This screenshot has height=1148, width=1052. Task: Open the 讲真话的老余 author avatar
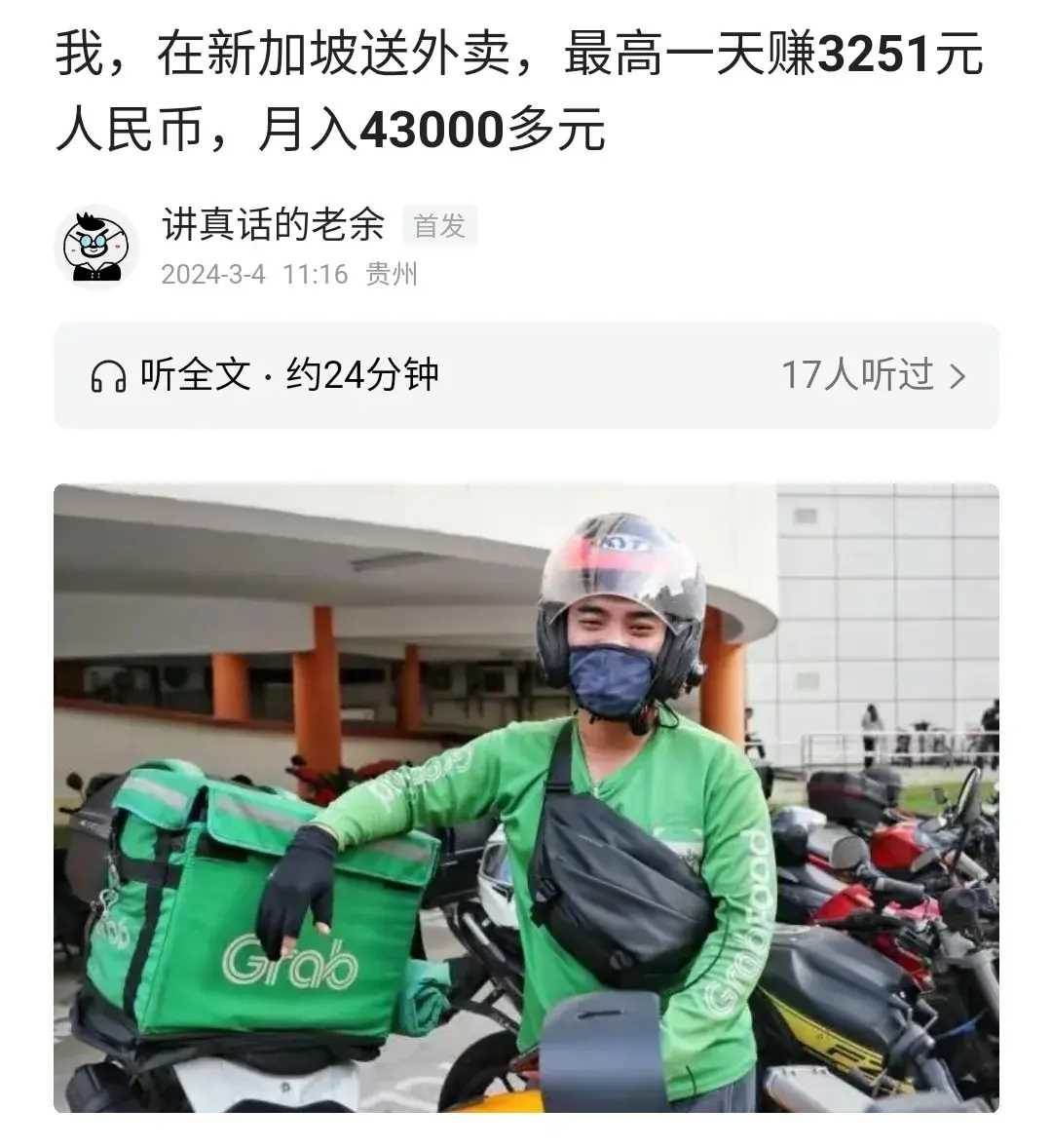95,247
